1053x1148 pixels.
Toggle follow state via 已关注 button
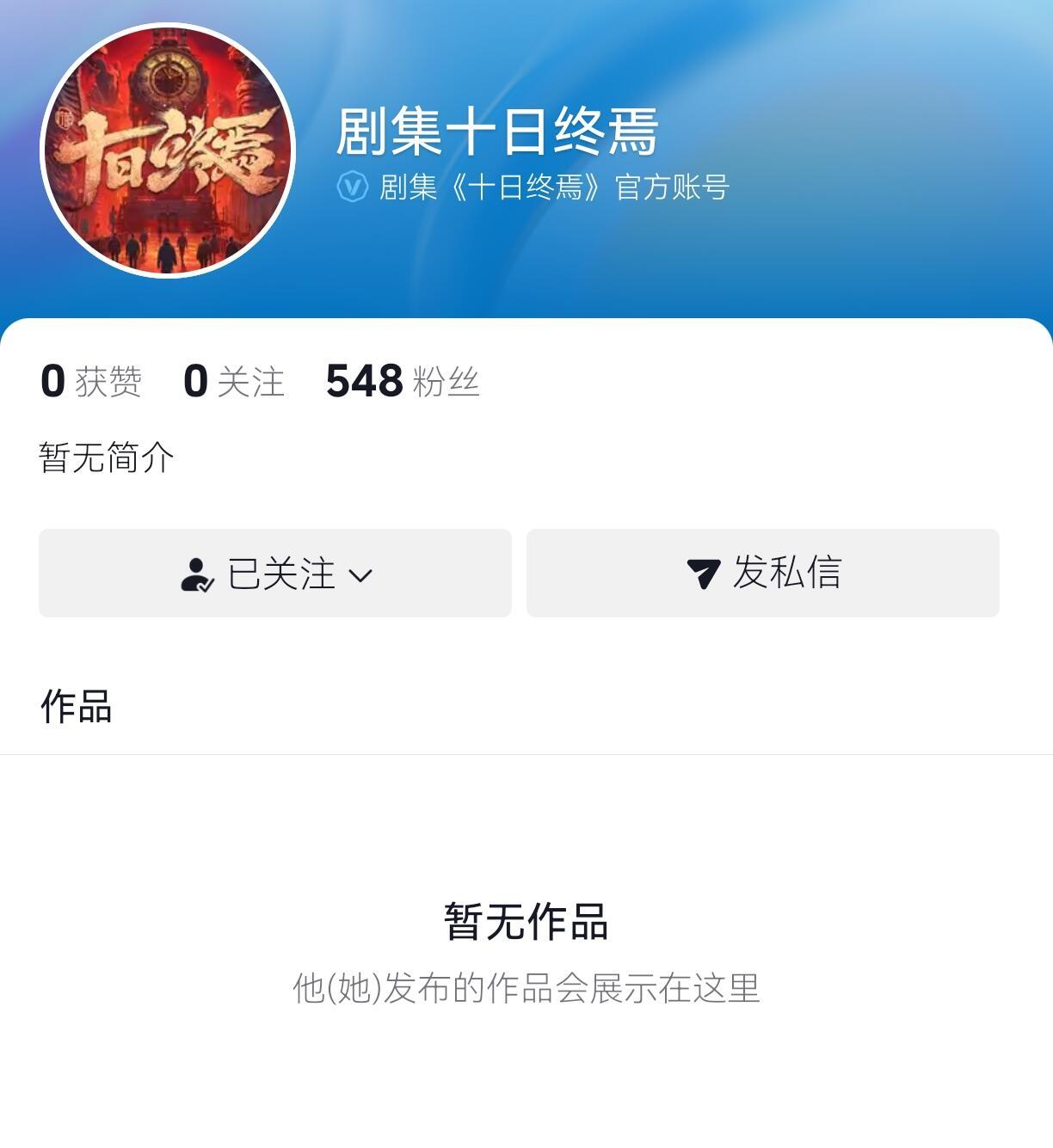(274, 574)
